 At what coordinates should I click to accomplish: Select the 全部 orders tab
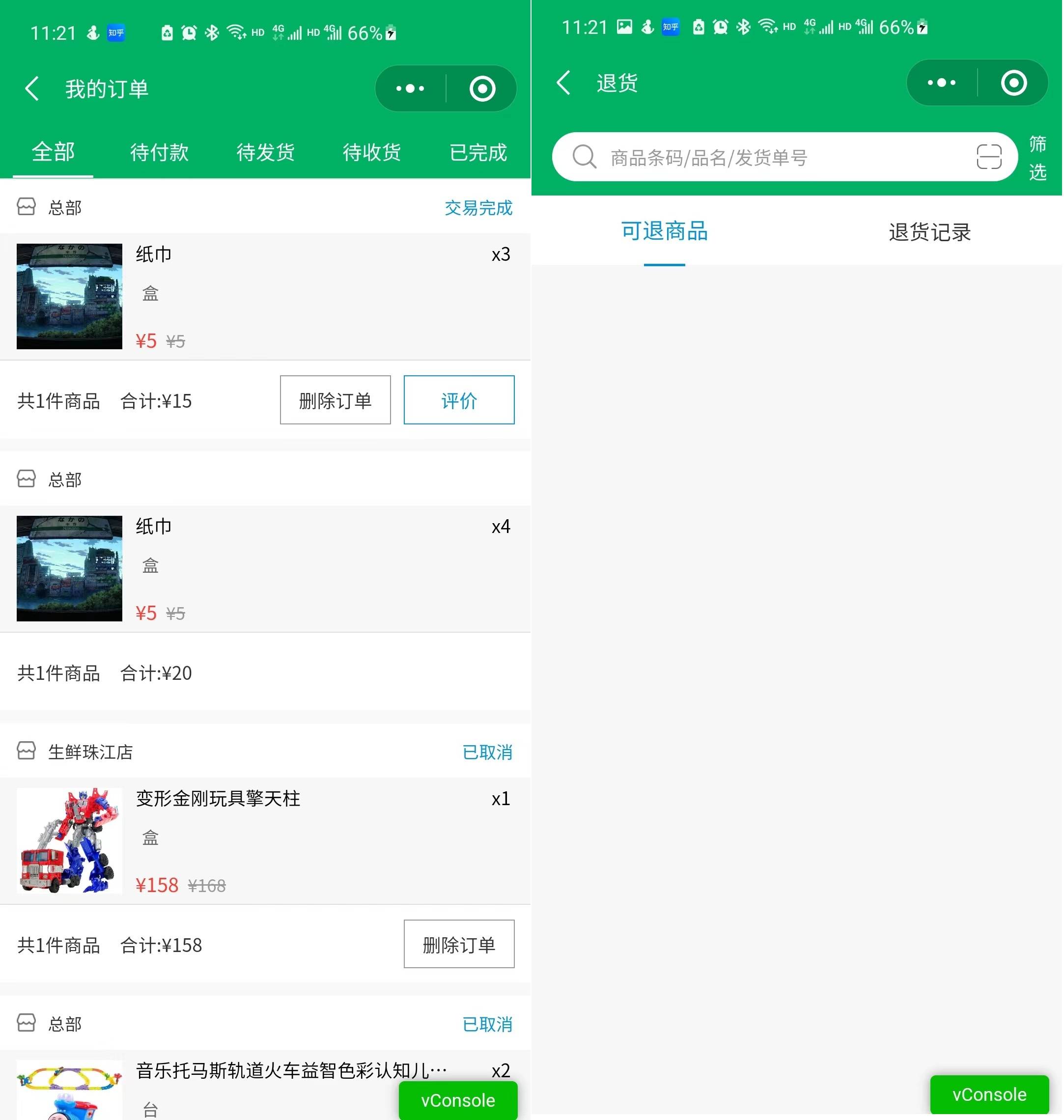(x=53, y=152)
